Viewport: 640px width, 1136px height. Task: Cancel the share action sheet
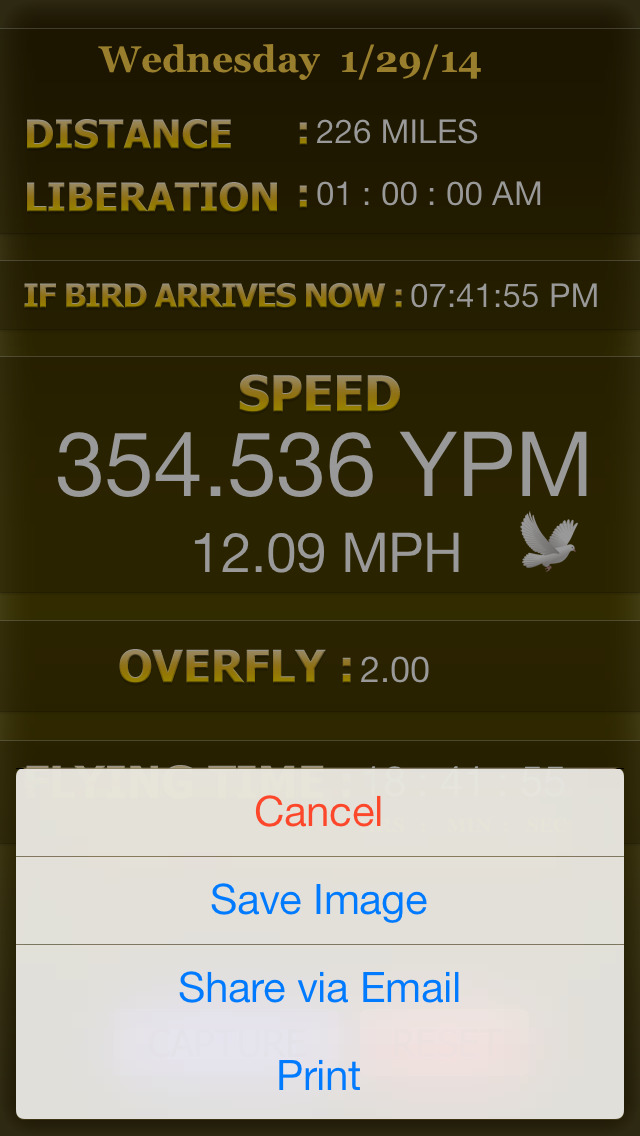(320, 812)
